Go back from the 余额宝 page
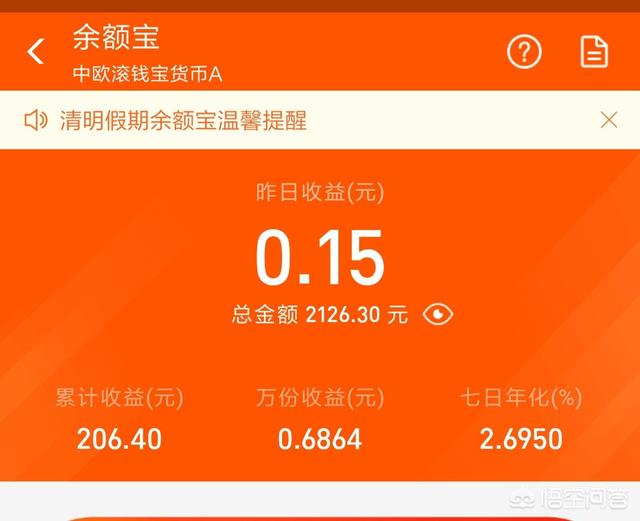The width and height of the screenshot is (640, 521). pos(36,51)
